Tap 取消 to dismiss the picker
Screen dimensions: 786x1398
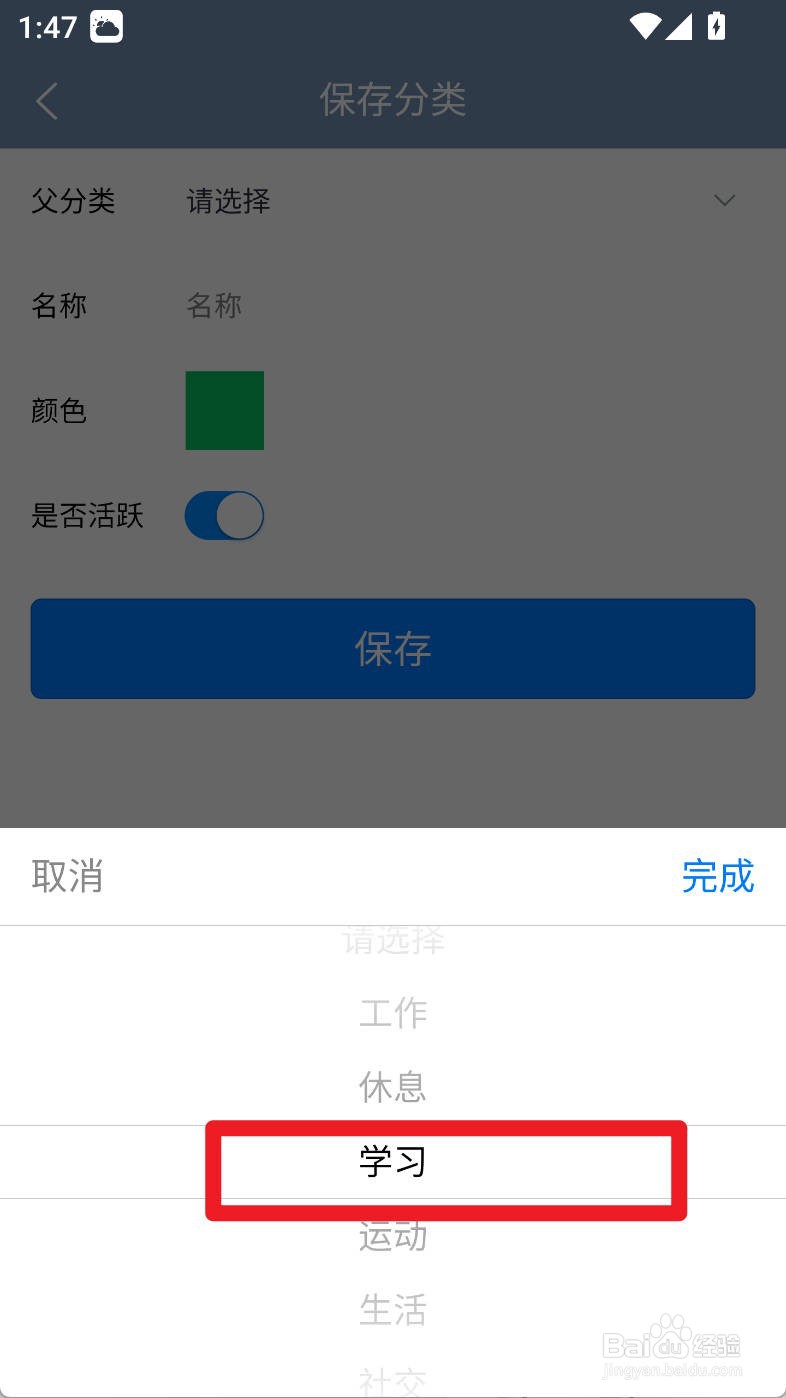tap(67, 877)
